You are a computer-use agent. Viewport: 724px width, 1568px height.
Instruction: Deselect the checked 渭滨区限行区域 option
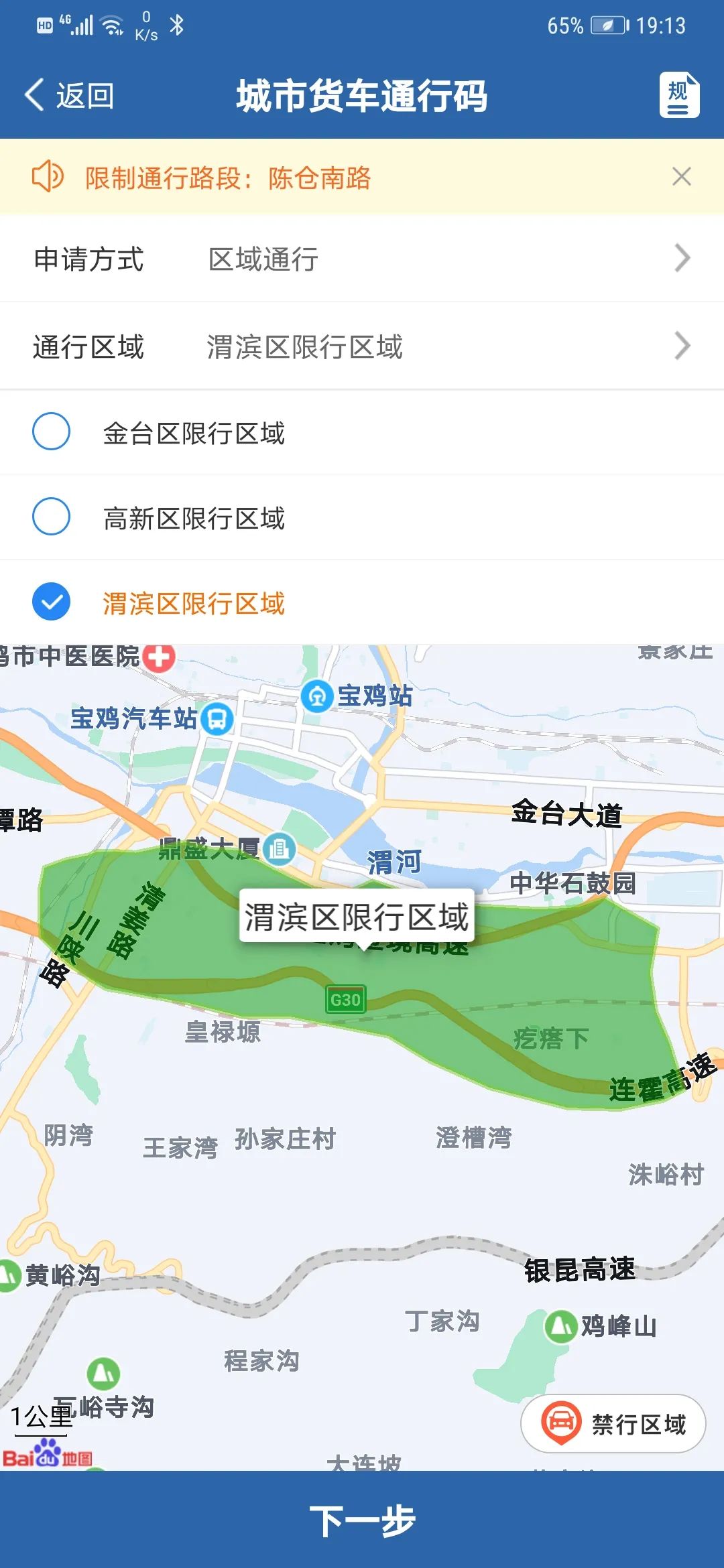[50, 602]
